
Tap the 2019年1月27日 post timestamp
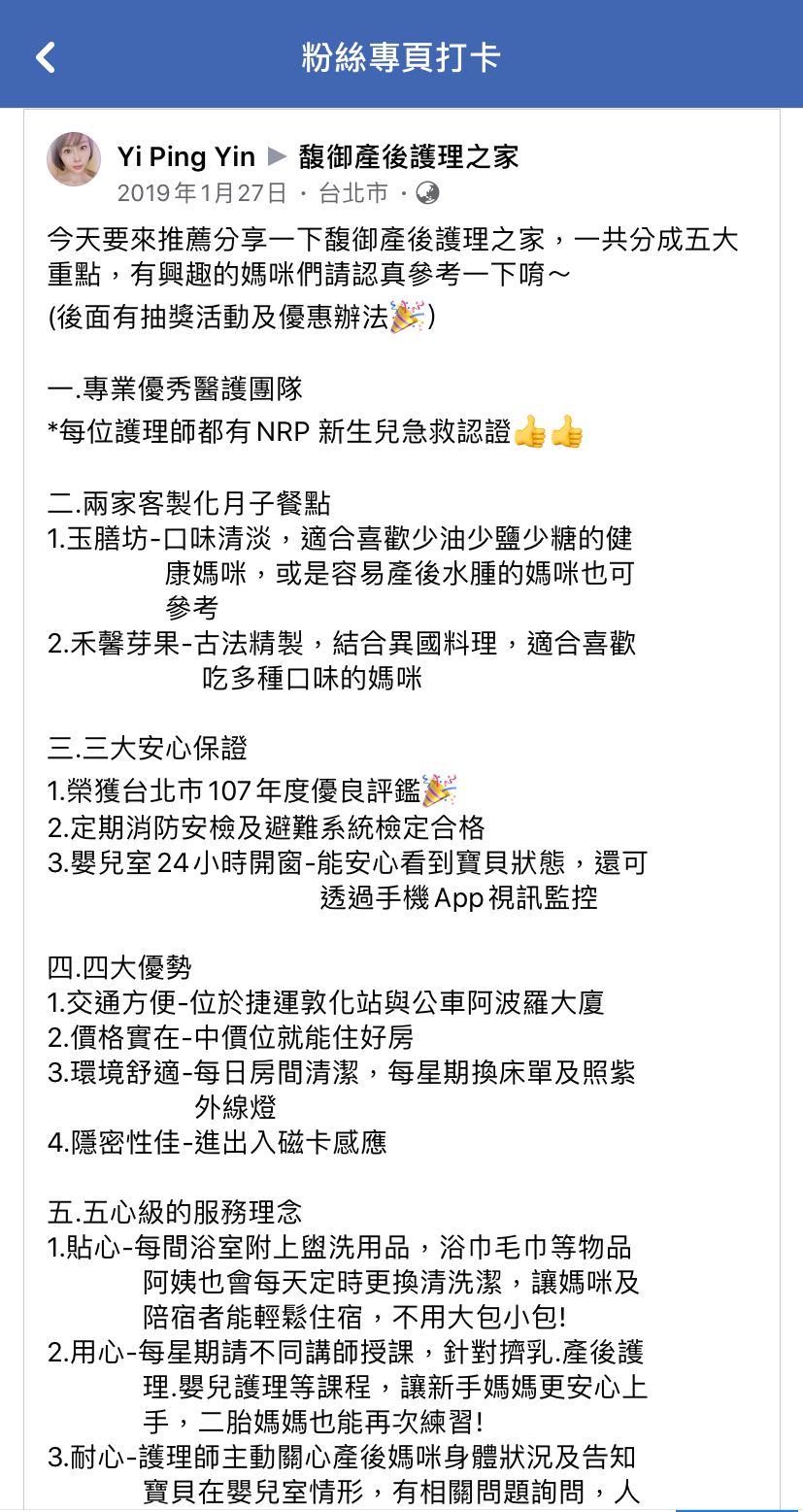pos(202,193)
